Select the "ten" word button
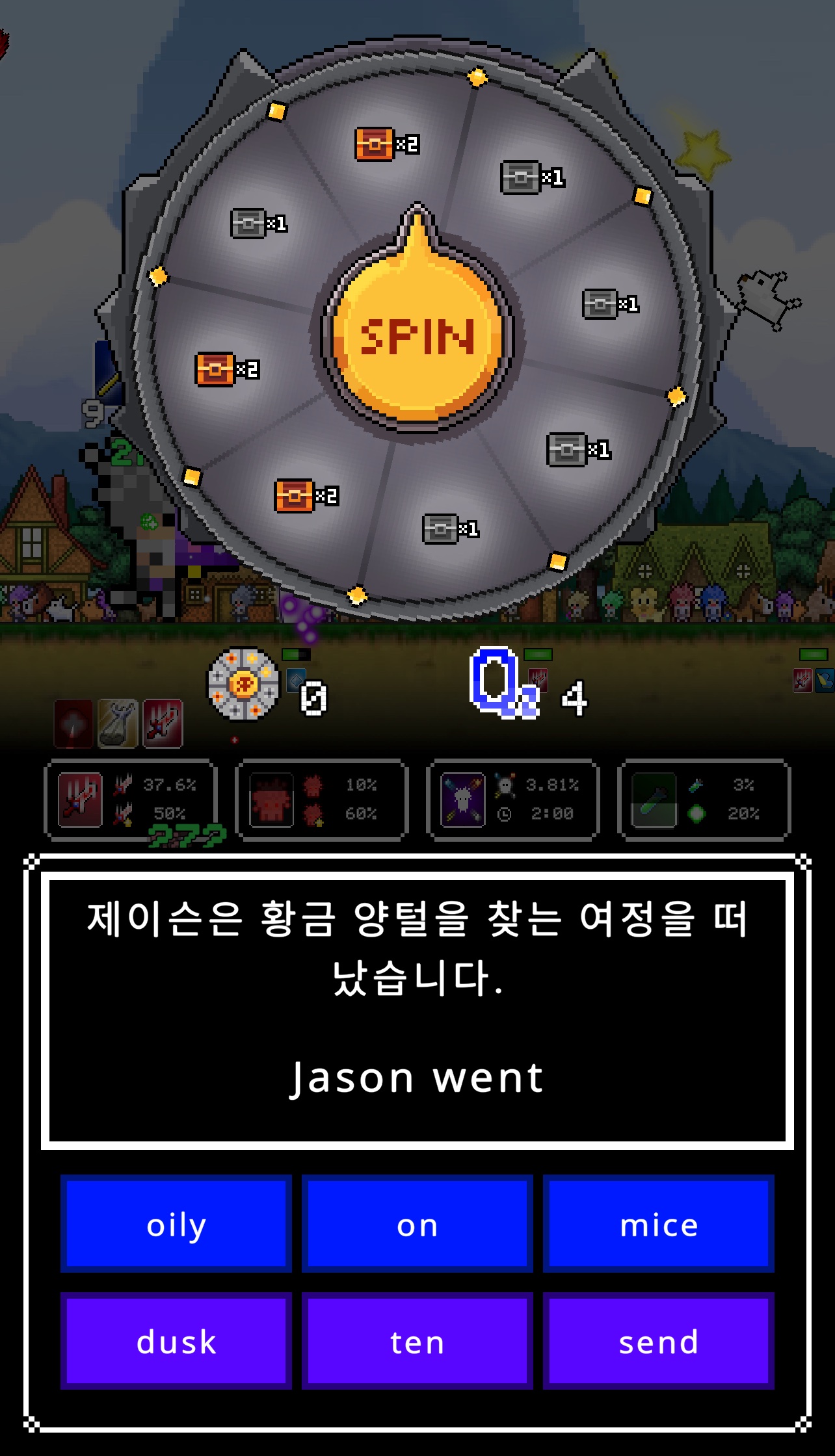Viewport: 835px width, 1456px height. click(417, 1342)
